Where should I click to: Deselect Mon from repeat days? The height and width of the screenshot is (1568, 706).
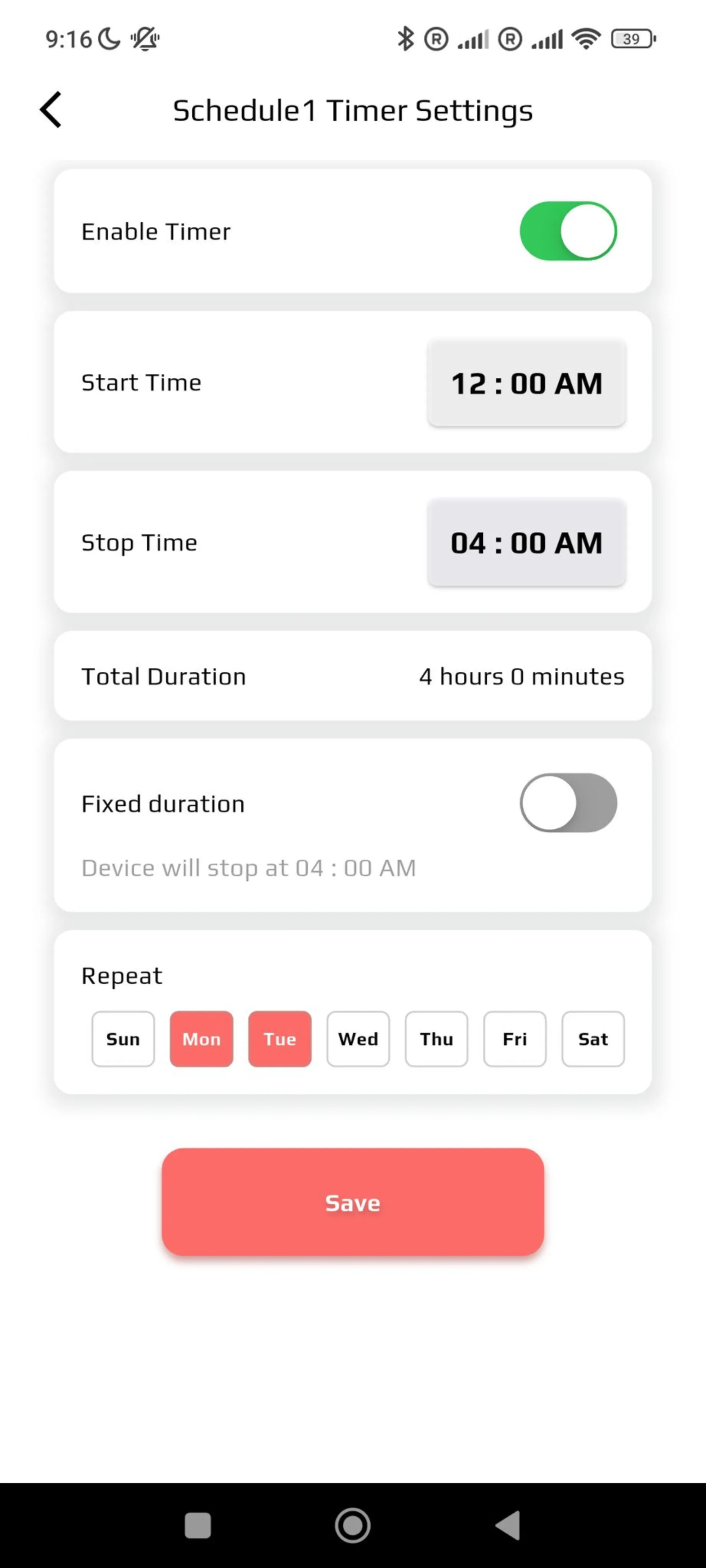point(201,1039)
